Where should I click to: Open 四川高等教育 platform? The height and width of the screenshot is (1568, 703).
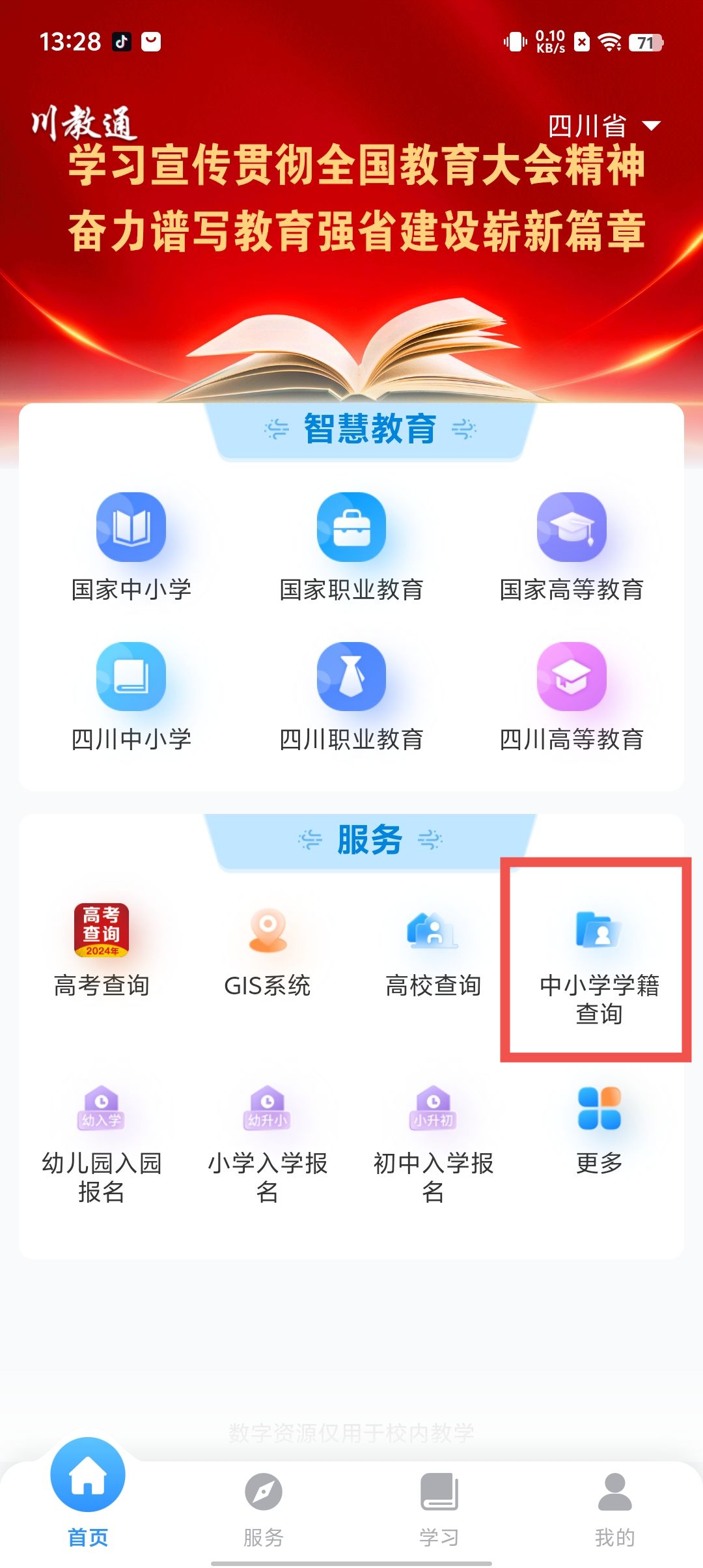[x=572, y=695]
